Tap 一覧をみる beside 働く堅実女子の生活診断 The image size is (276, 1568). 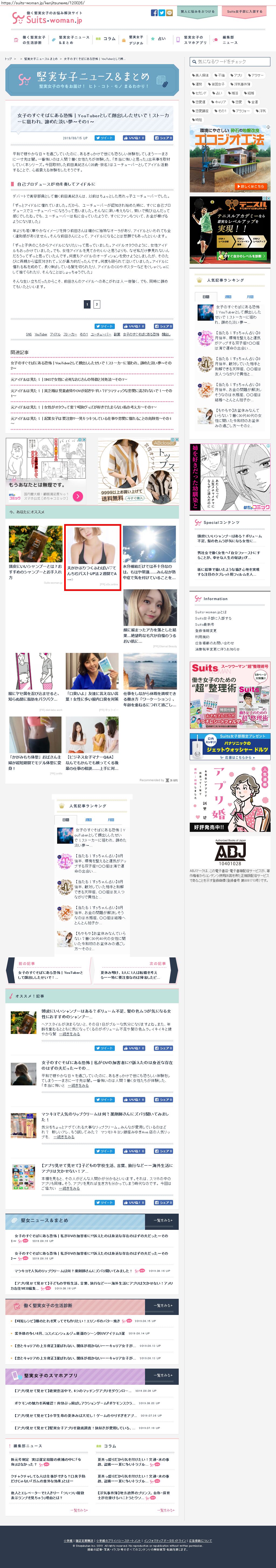[x=162, y=1306]
